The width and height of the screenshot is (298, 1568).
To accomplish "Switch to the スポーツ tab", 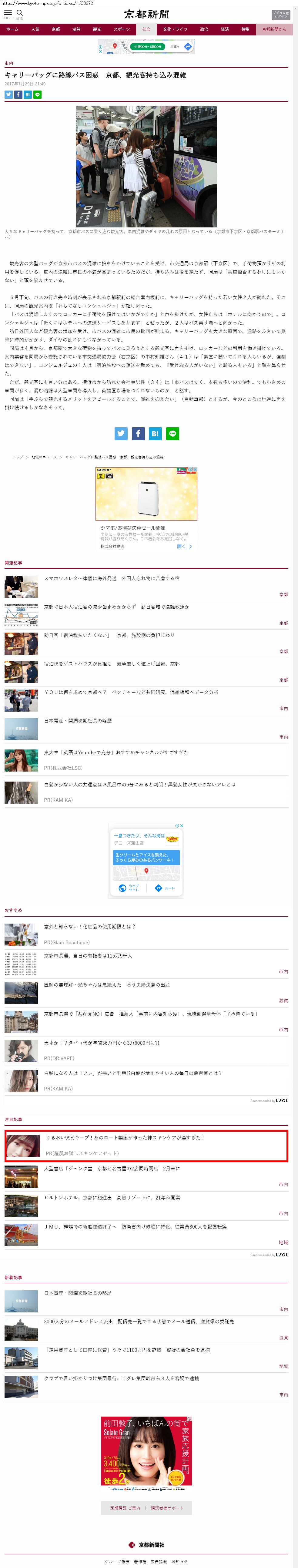I will [121, 29].
